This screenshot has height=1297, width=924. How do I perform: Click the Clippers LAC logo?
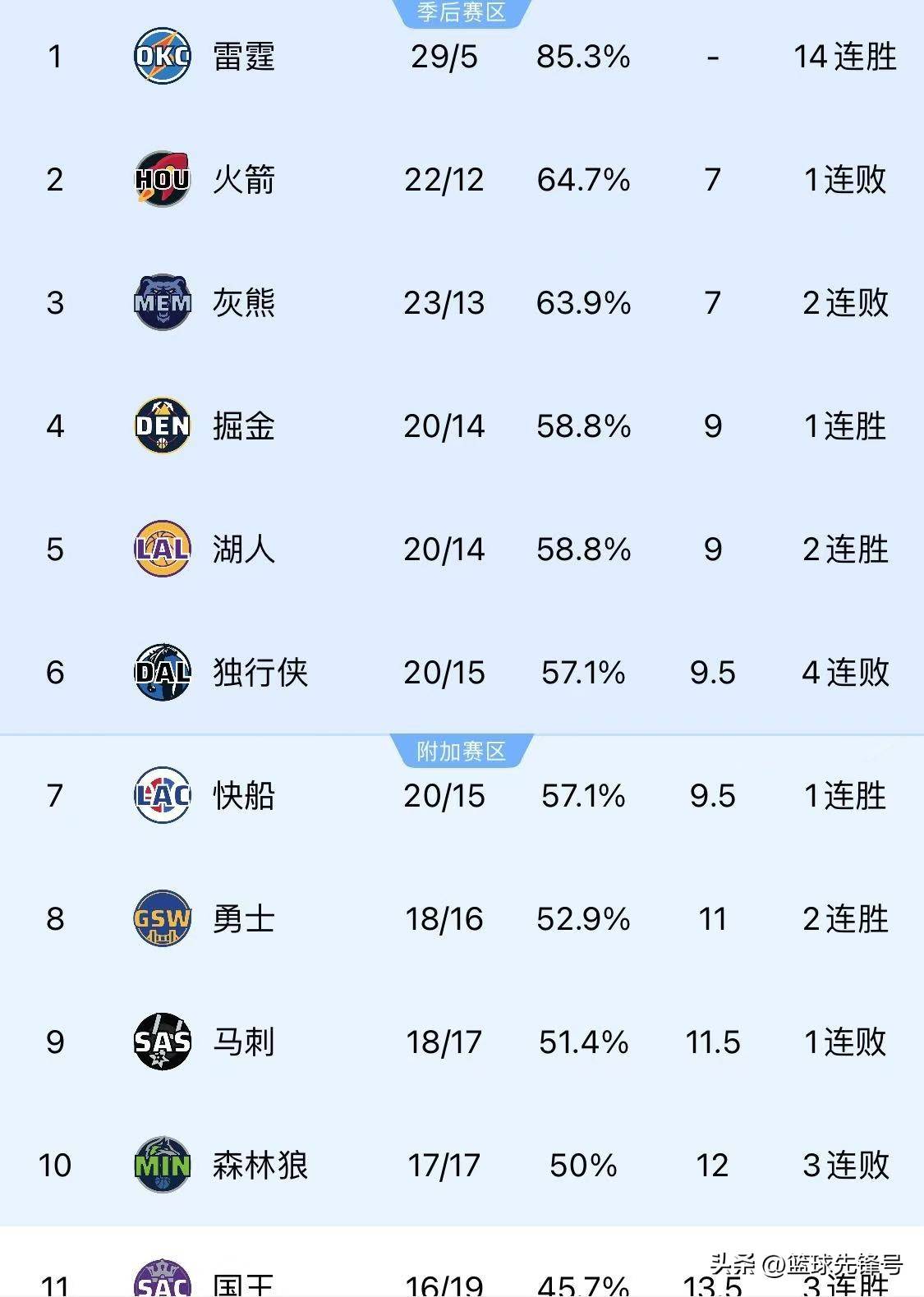click(x=162, y=795)
